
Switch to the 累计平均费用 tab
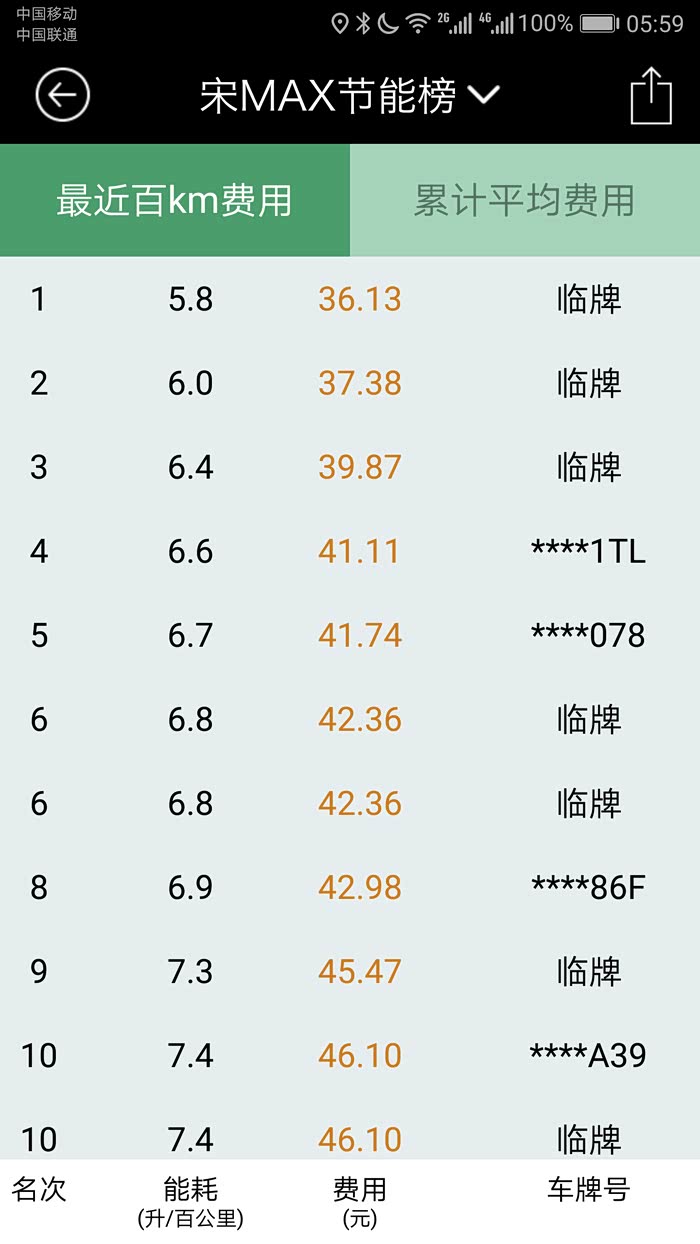click(x=525, y=200)
